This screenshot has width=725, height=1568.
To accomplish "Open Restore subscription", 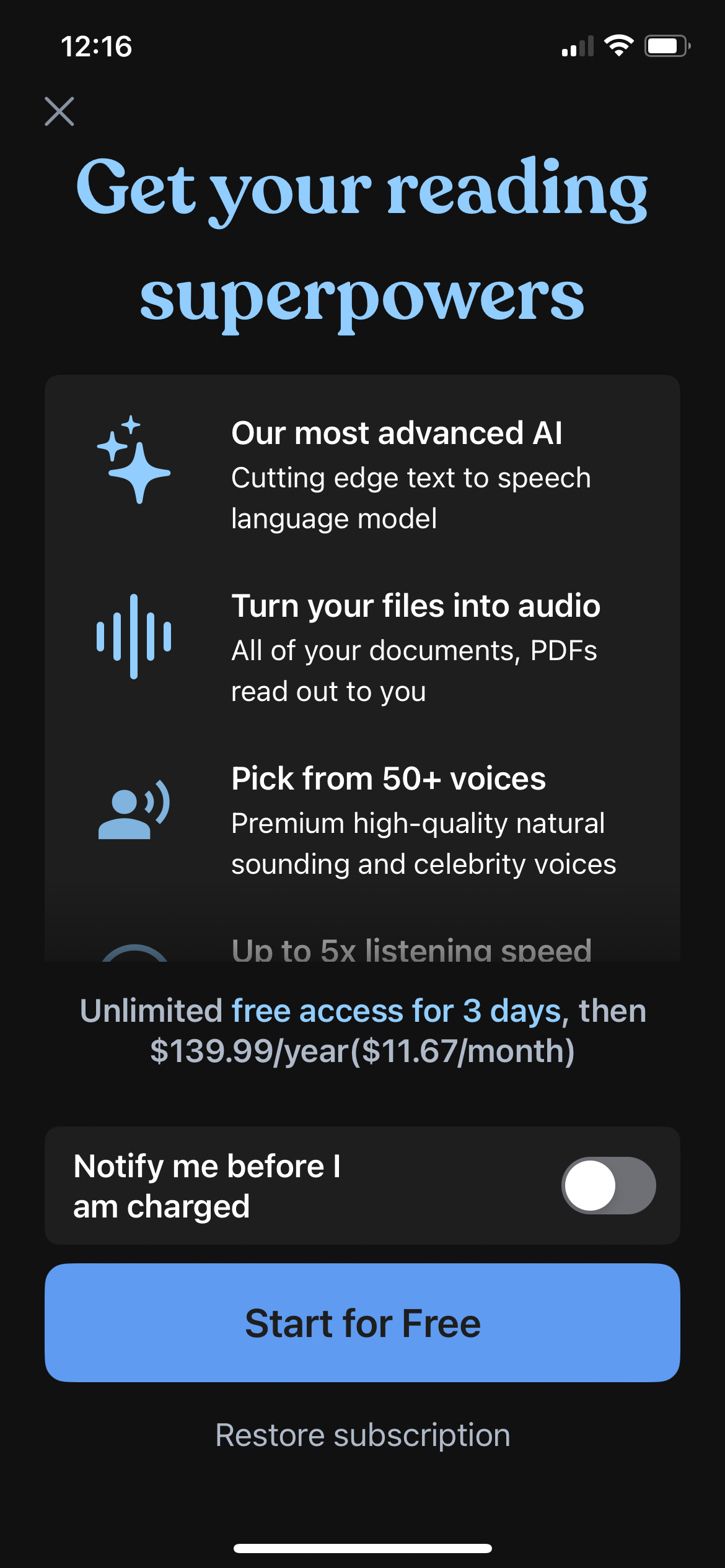I will (362, 1435).
